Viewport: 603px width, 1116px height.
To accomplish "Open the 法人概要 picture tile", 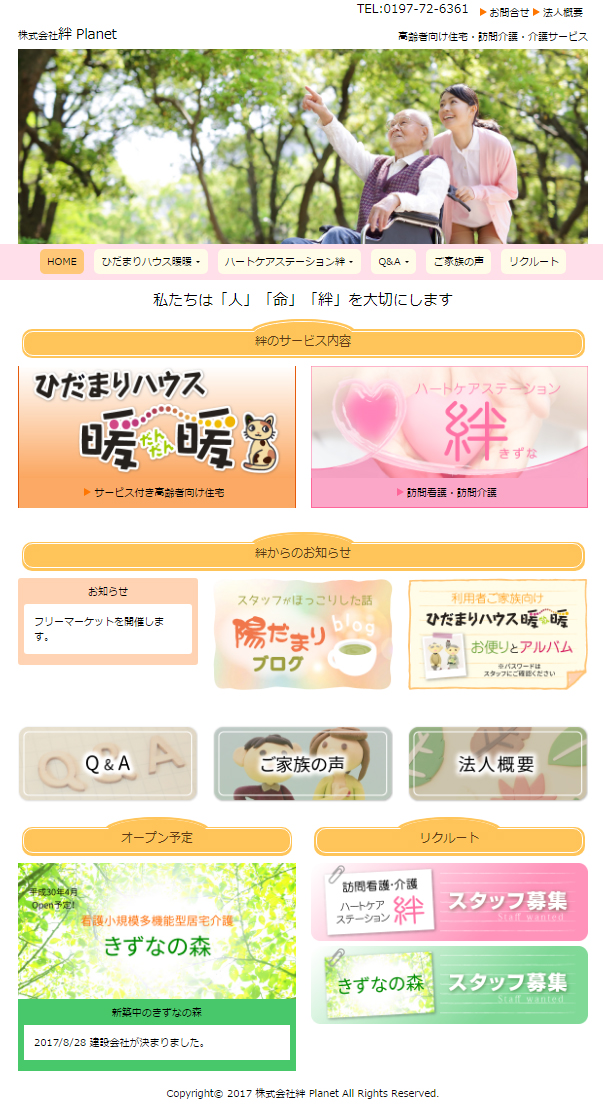I will (x=498, y=764).
